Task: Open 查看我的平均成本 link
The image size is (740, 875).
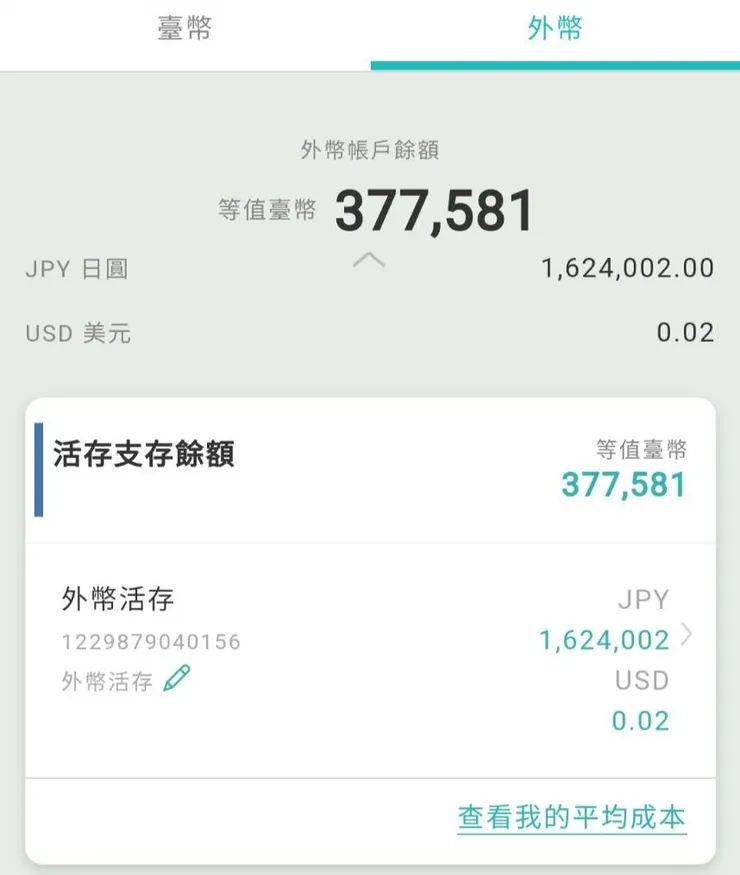Action: point(571,816)
